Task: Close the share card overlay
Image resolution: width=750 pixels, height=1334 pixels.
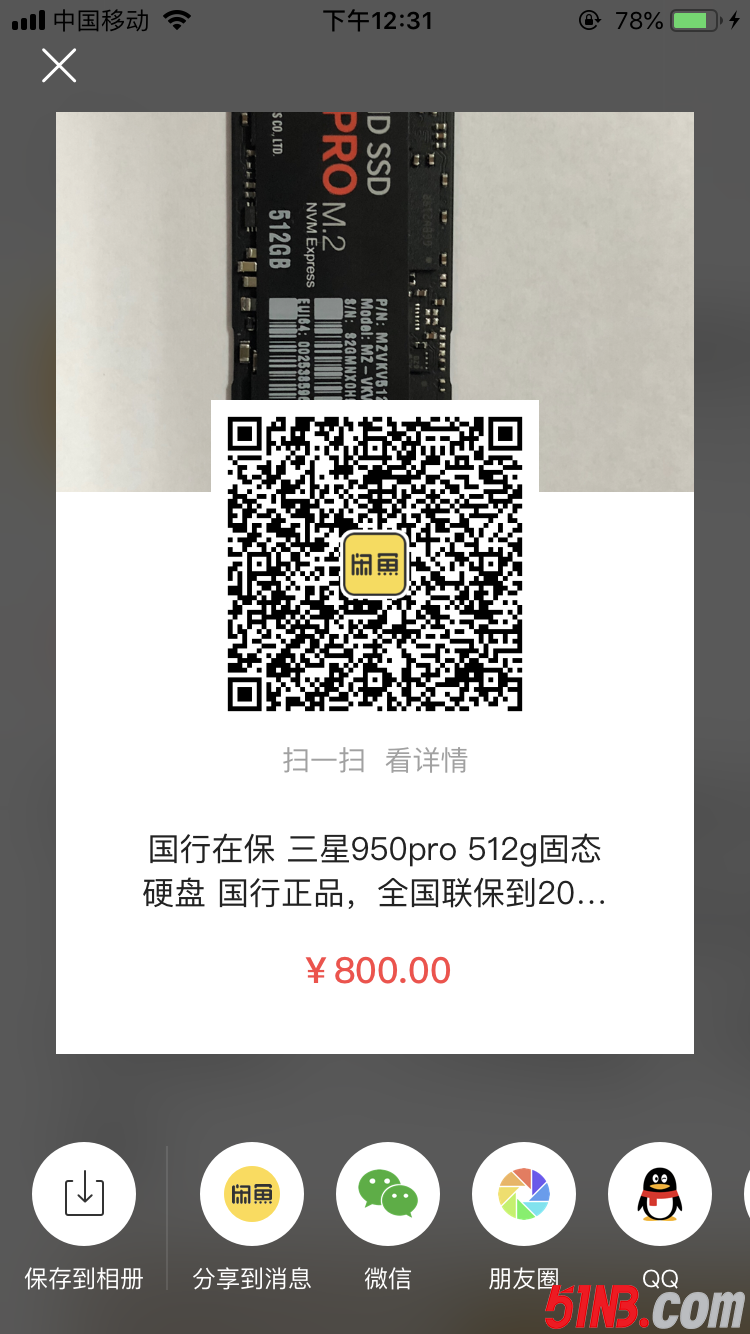Action: point(59,66)
